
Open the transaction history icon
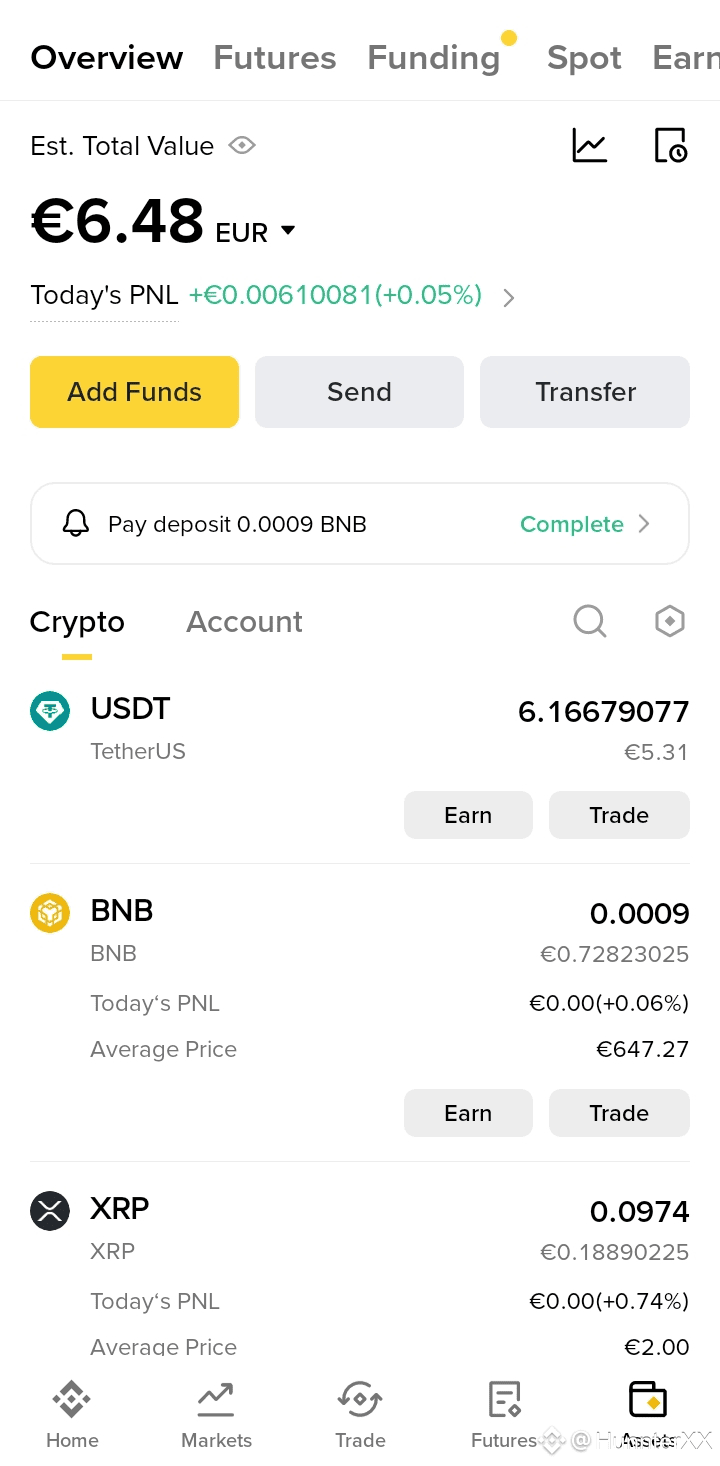(x=670, y=146)
